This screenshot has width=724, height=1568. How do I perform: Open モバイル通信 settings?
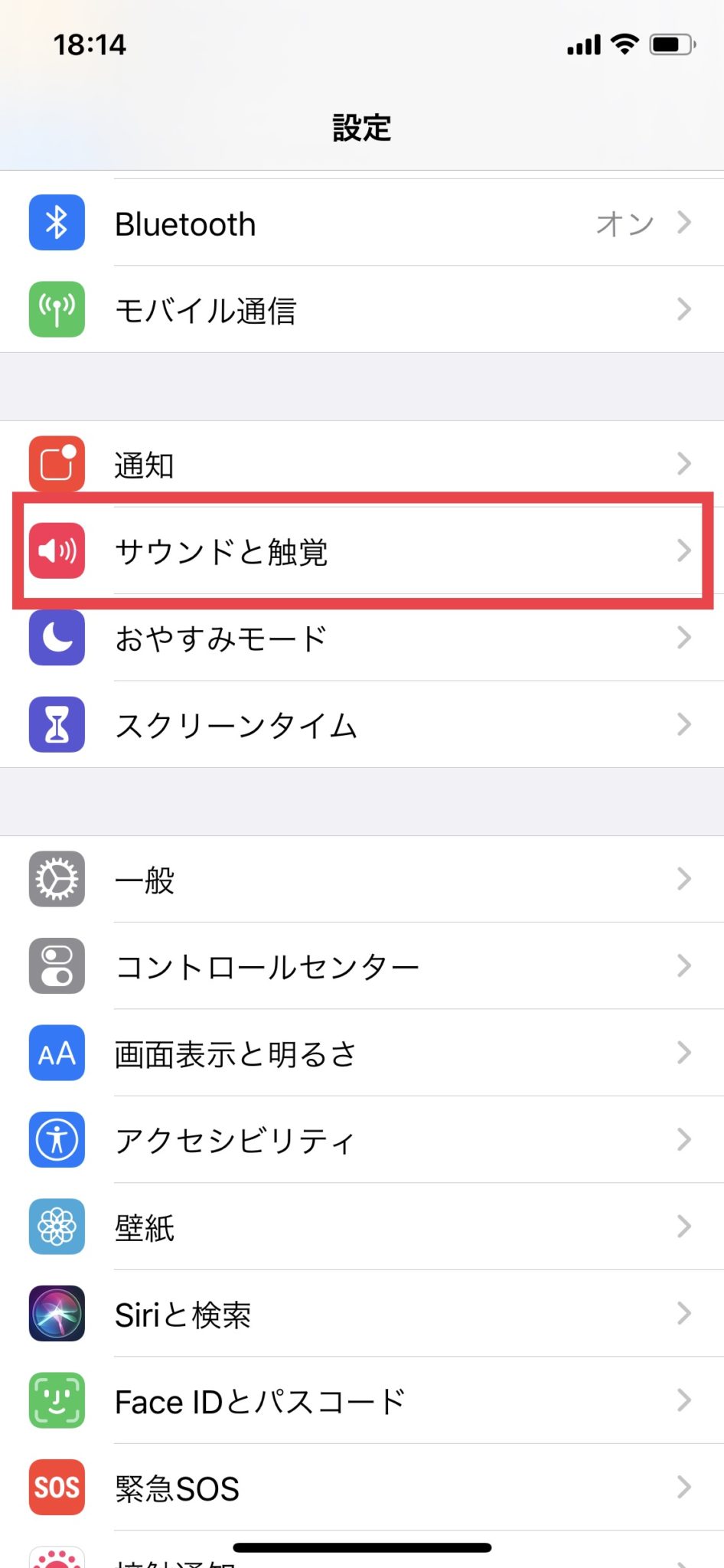362,310
